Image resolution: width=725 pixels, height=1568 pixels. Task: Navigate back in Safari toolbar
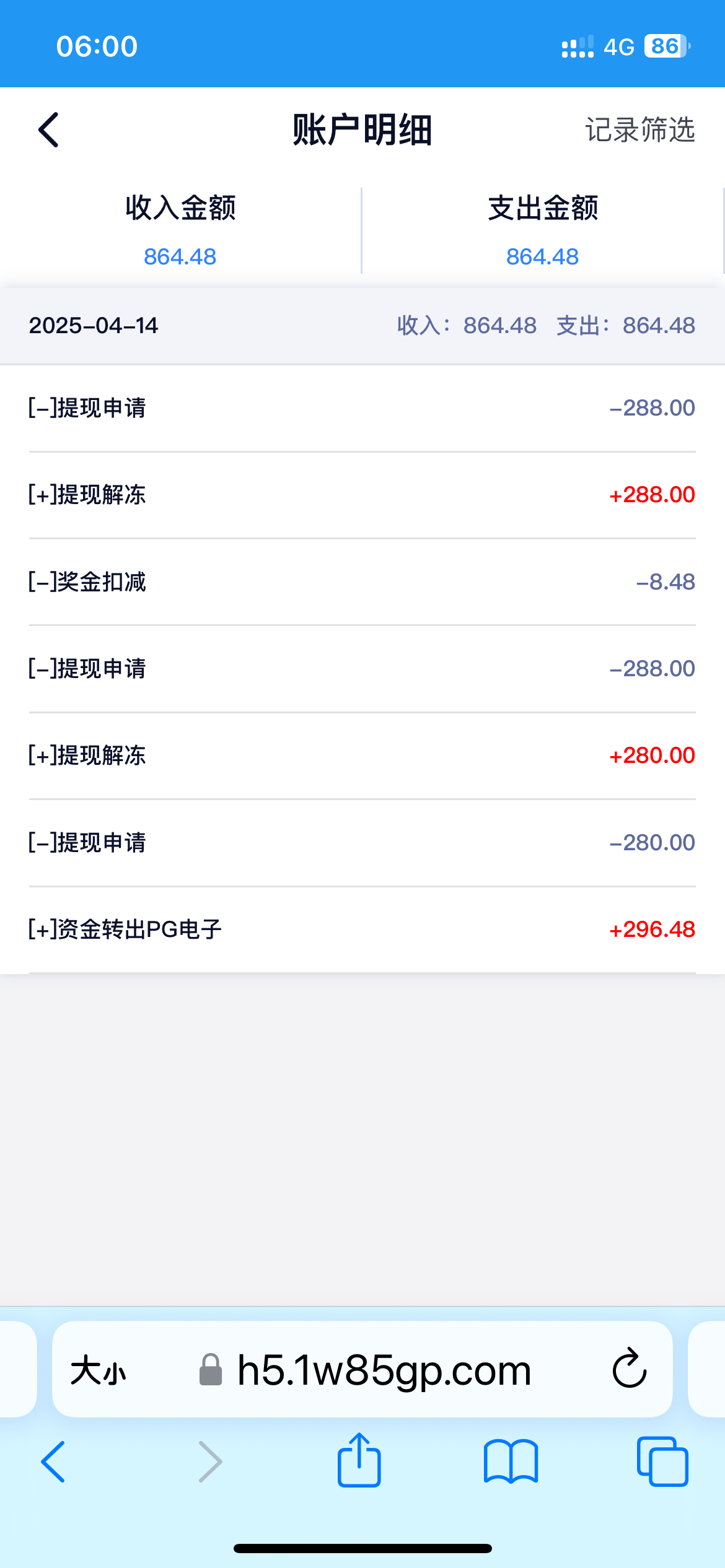(53, 1461)
